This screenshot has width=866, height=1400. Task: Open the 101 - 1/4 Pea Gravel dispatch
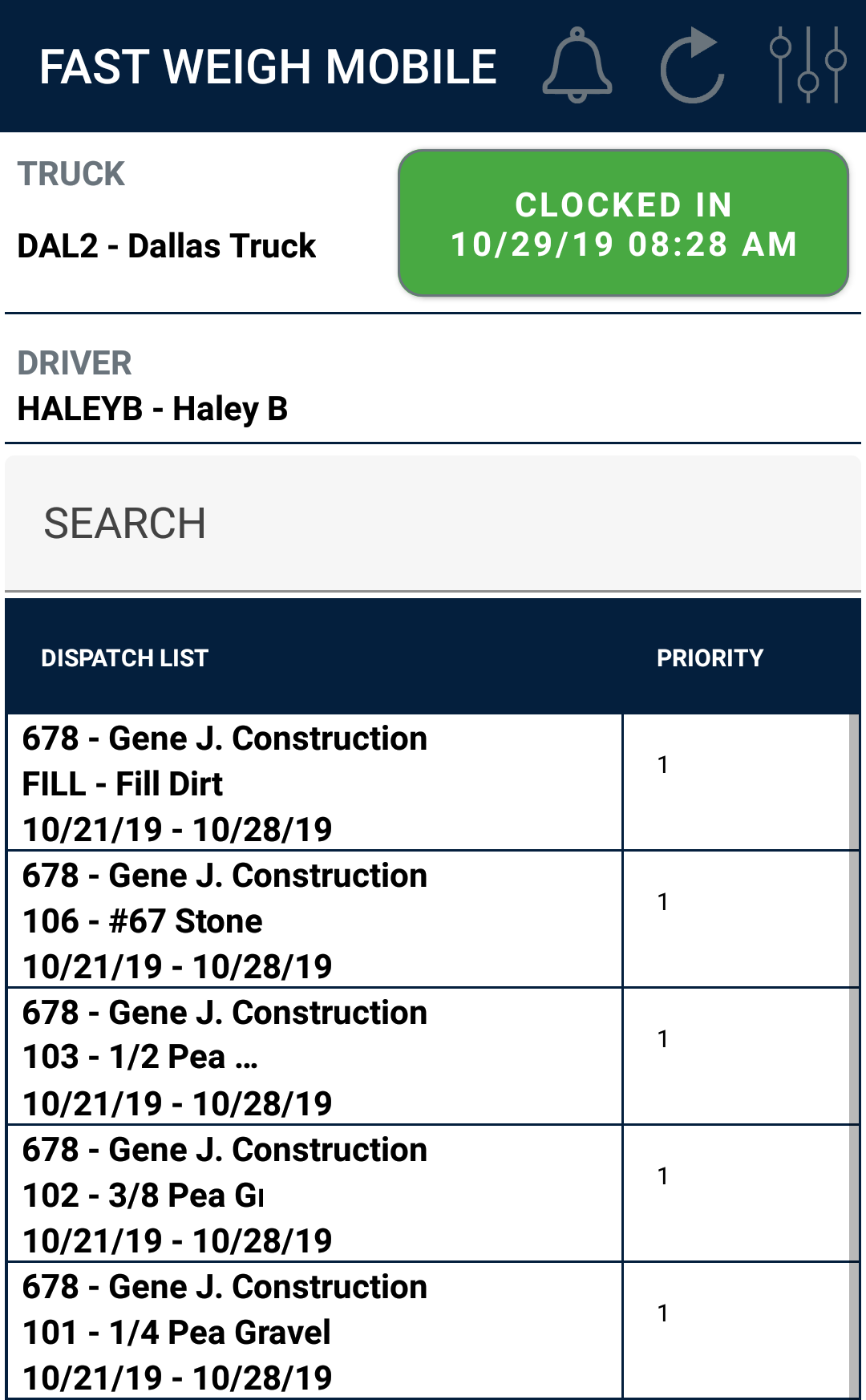click(313, 1332)
